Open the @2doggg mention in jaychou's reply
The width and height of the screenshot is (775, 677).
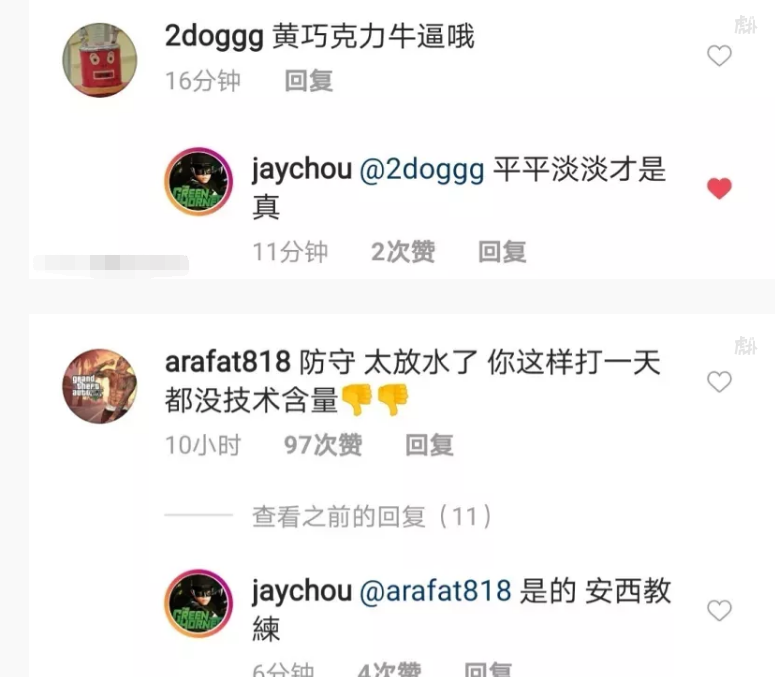click(421, 169)
